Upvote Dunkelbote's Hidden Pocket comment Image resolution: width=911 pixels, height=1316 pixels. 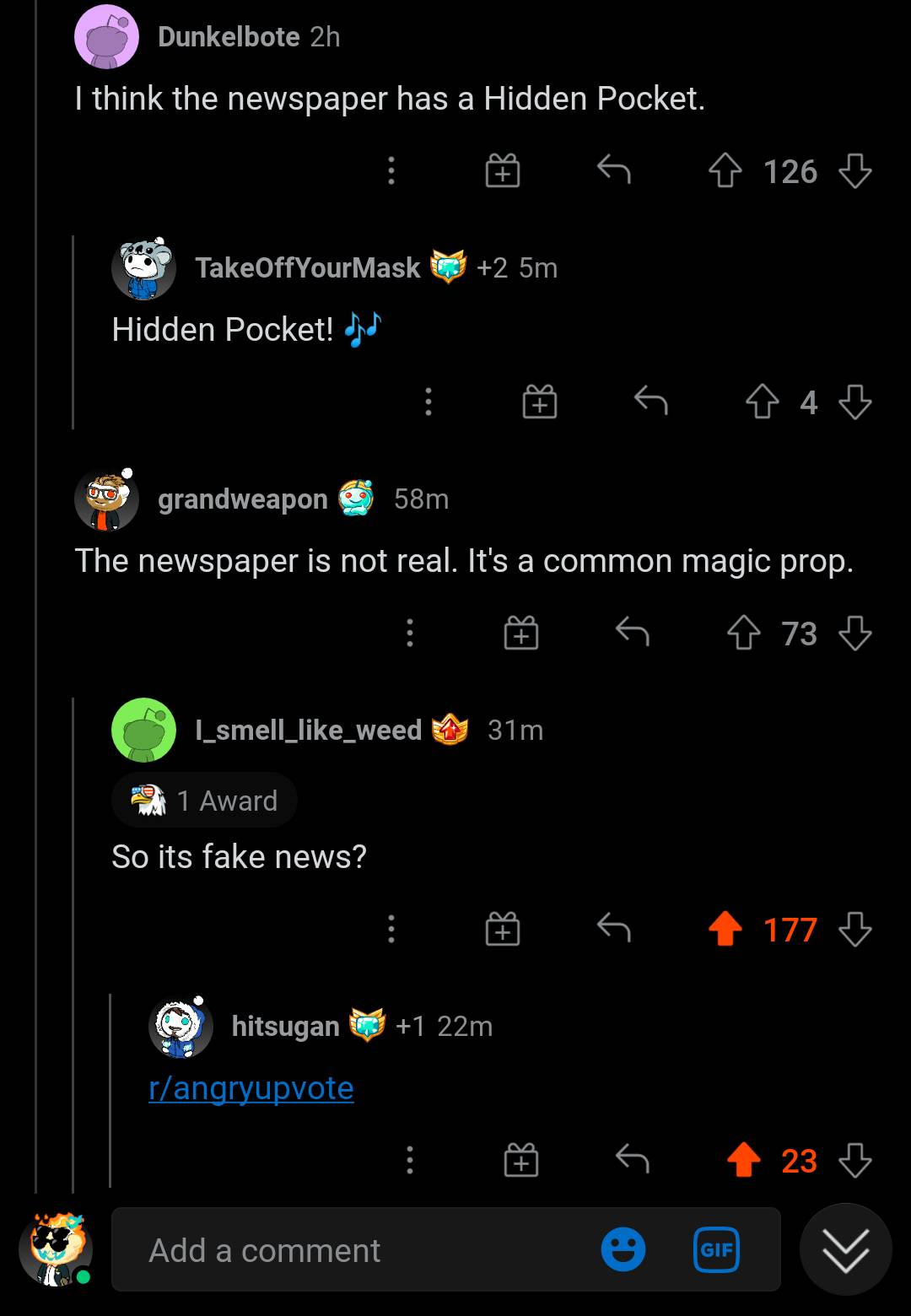[x=725, y=171]
